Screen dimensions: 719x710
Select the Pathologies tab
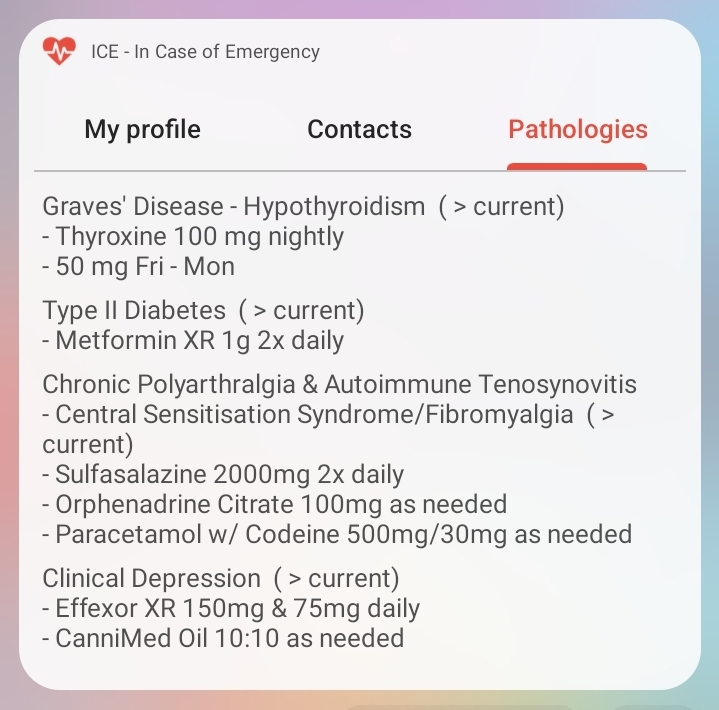pos(577,130)
